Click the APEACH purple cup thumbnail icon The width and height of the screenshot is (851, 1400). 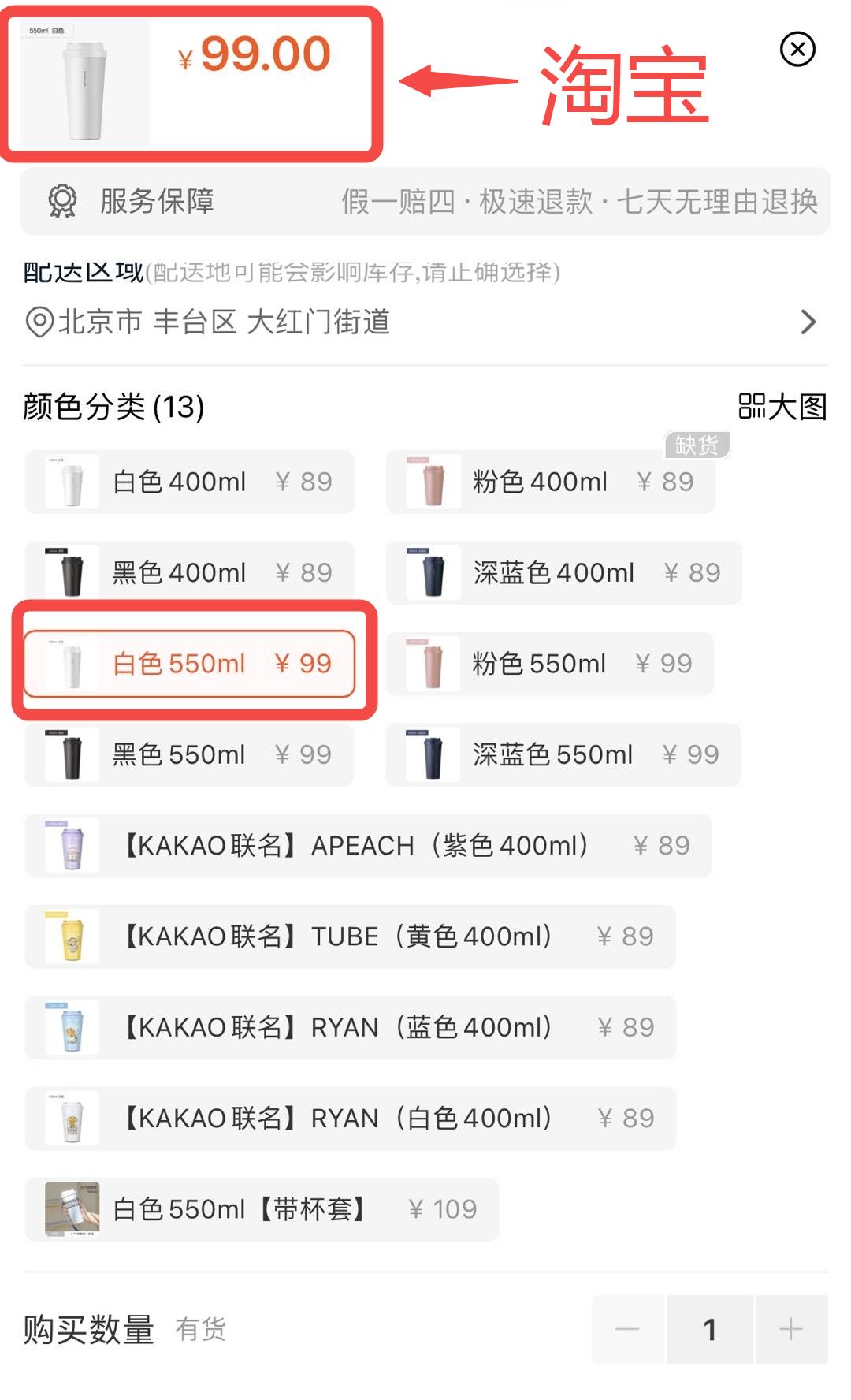click(x=72, y=845)
